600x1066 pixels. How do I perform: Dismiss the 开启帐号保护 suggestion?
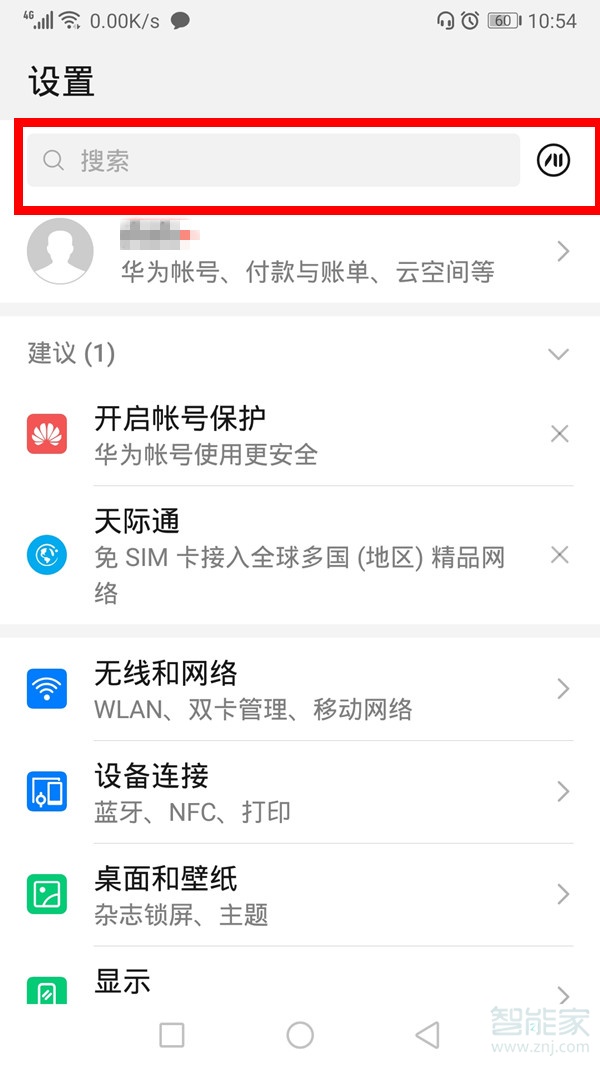coord(560,434)
